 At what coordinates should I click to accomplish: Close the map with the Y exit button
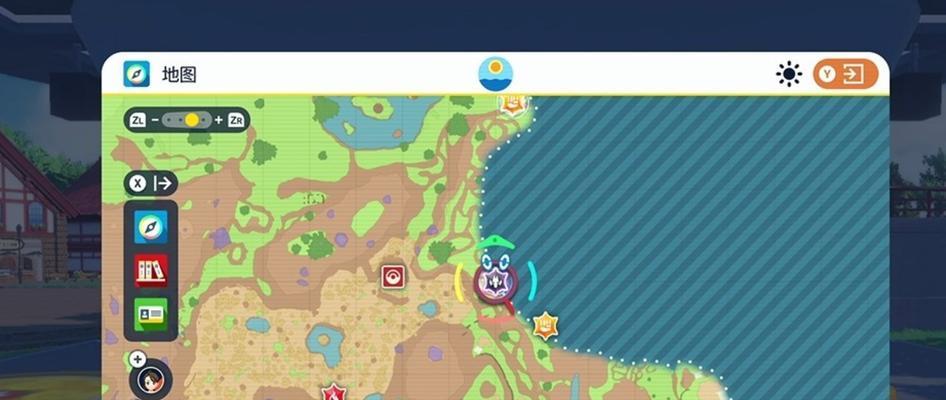pos(845,74)
